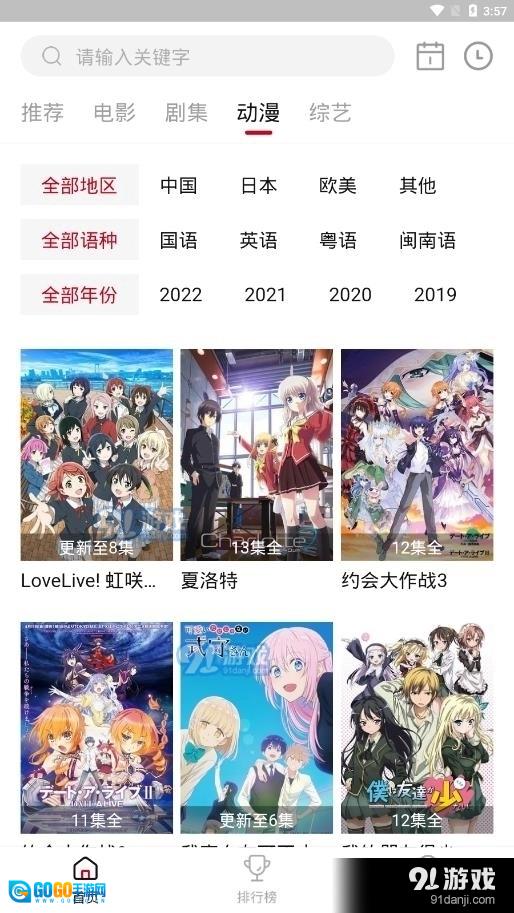Select the 欧美 region filter
Image resolution: width=514 pixels, height=913 pixels.
(x=338, y=185)
